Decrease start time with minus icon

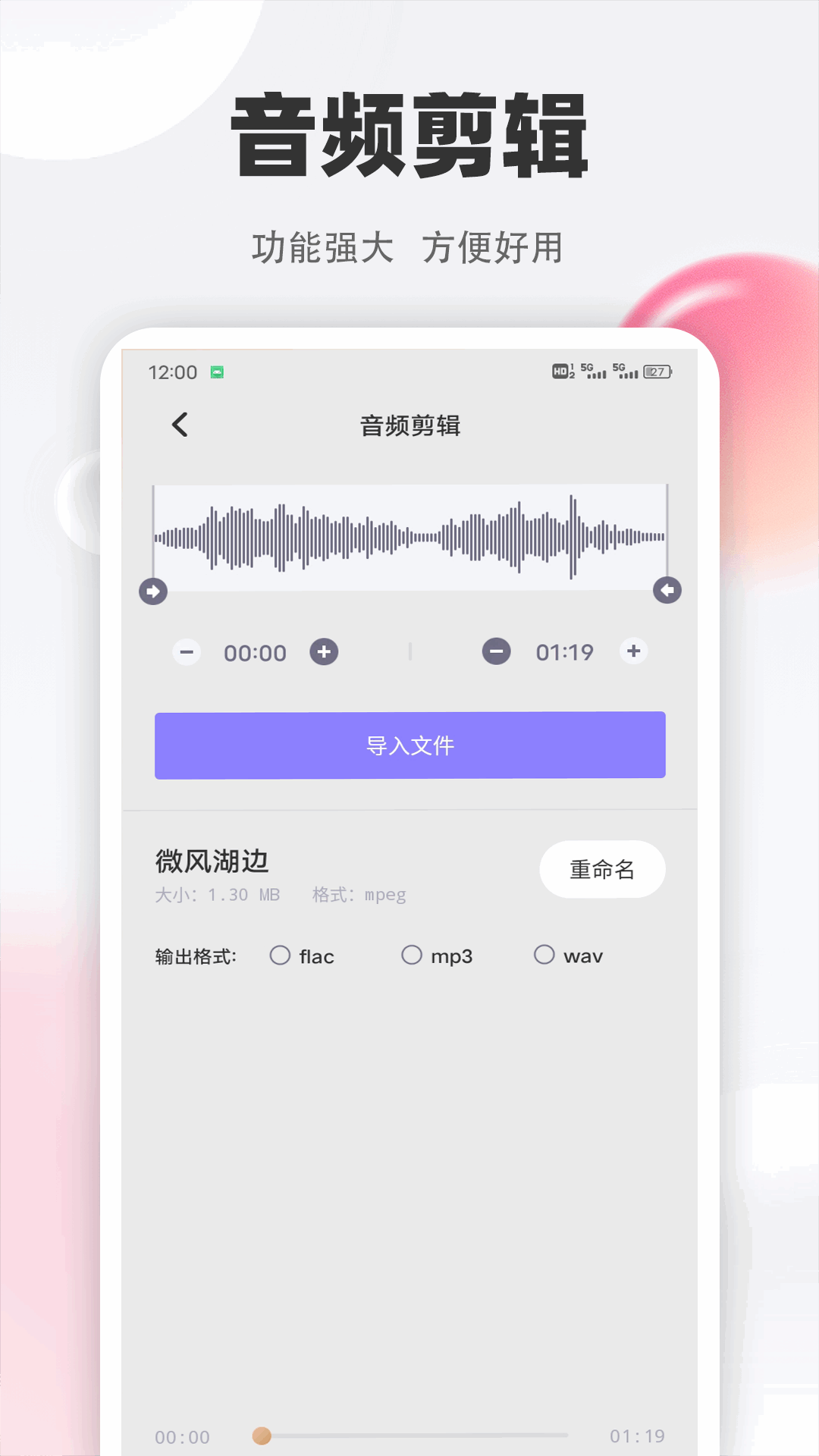[187, 652]
